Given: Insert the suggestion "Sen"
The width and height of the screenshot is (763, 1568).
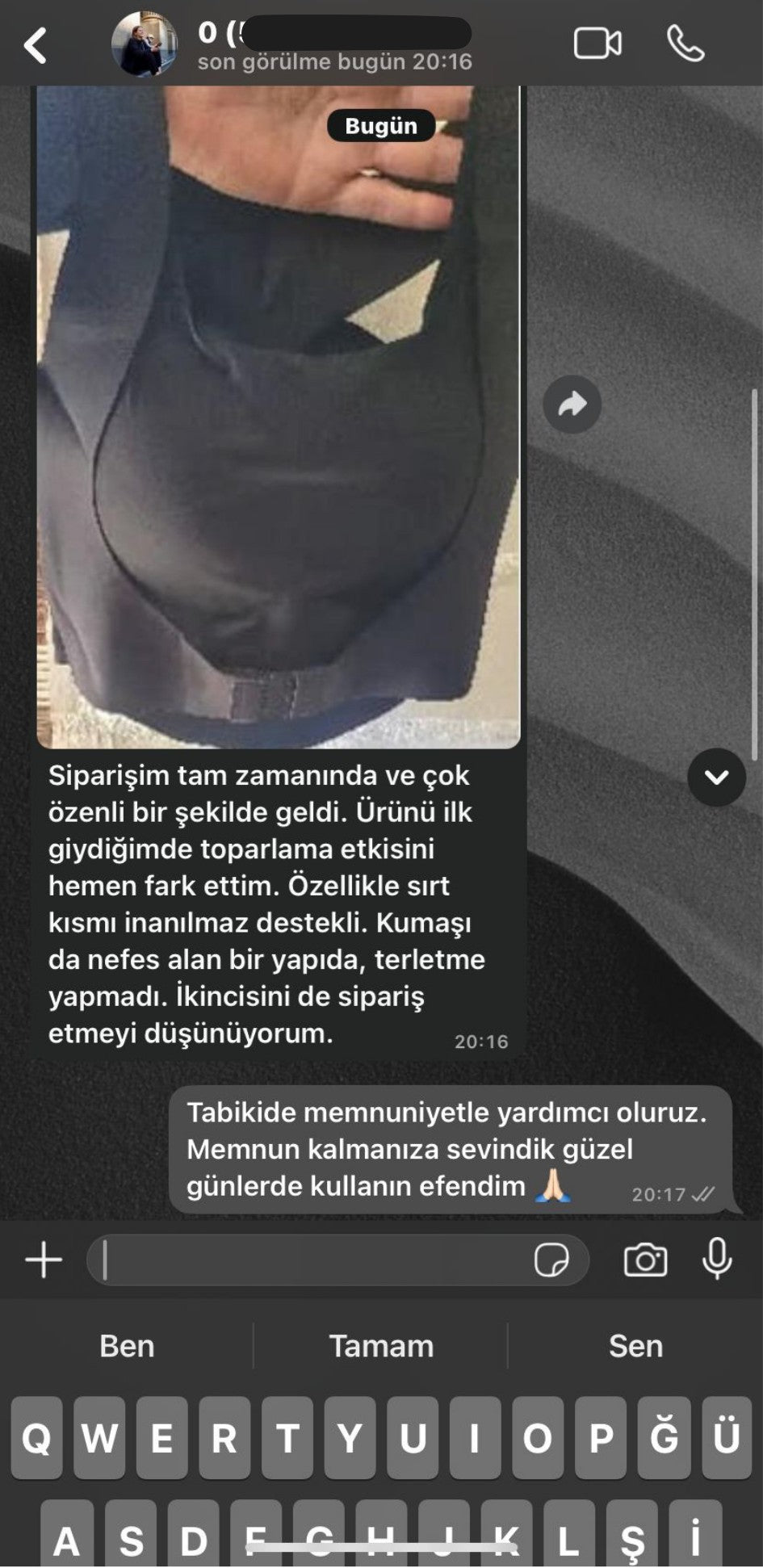Looking at the screenshot, I should click(635, 1346).
